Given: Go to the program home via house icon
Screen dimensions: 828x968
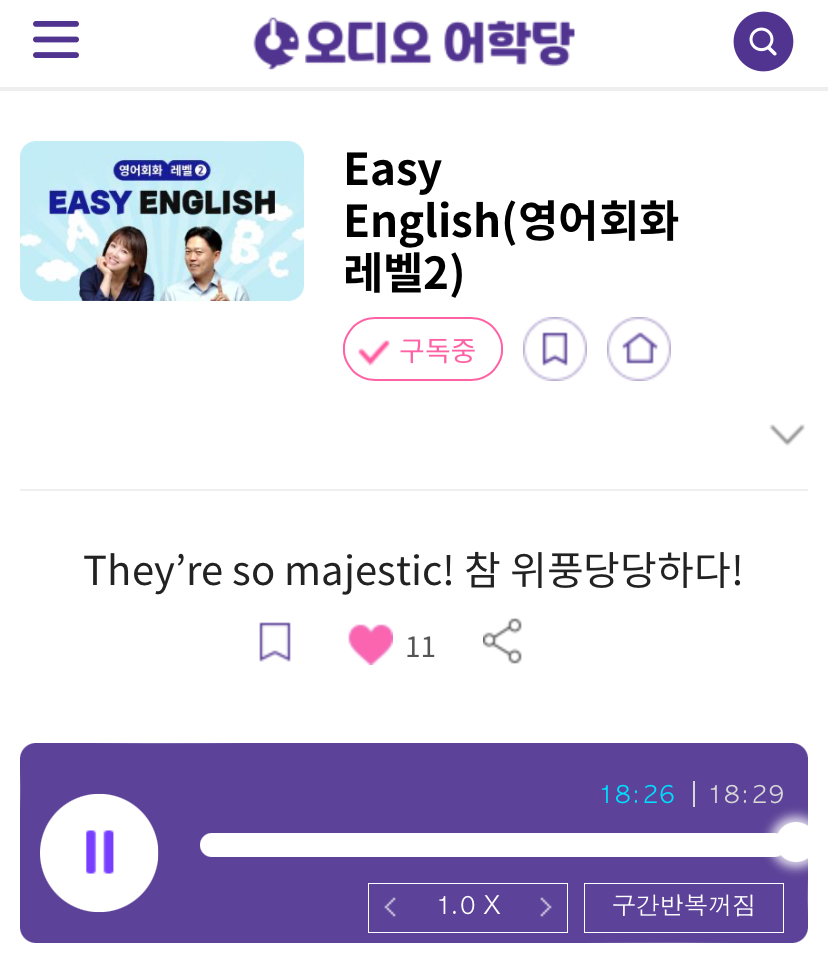Looking at the screenshot, I should tap(639, 349).
